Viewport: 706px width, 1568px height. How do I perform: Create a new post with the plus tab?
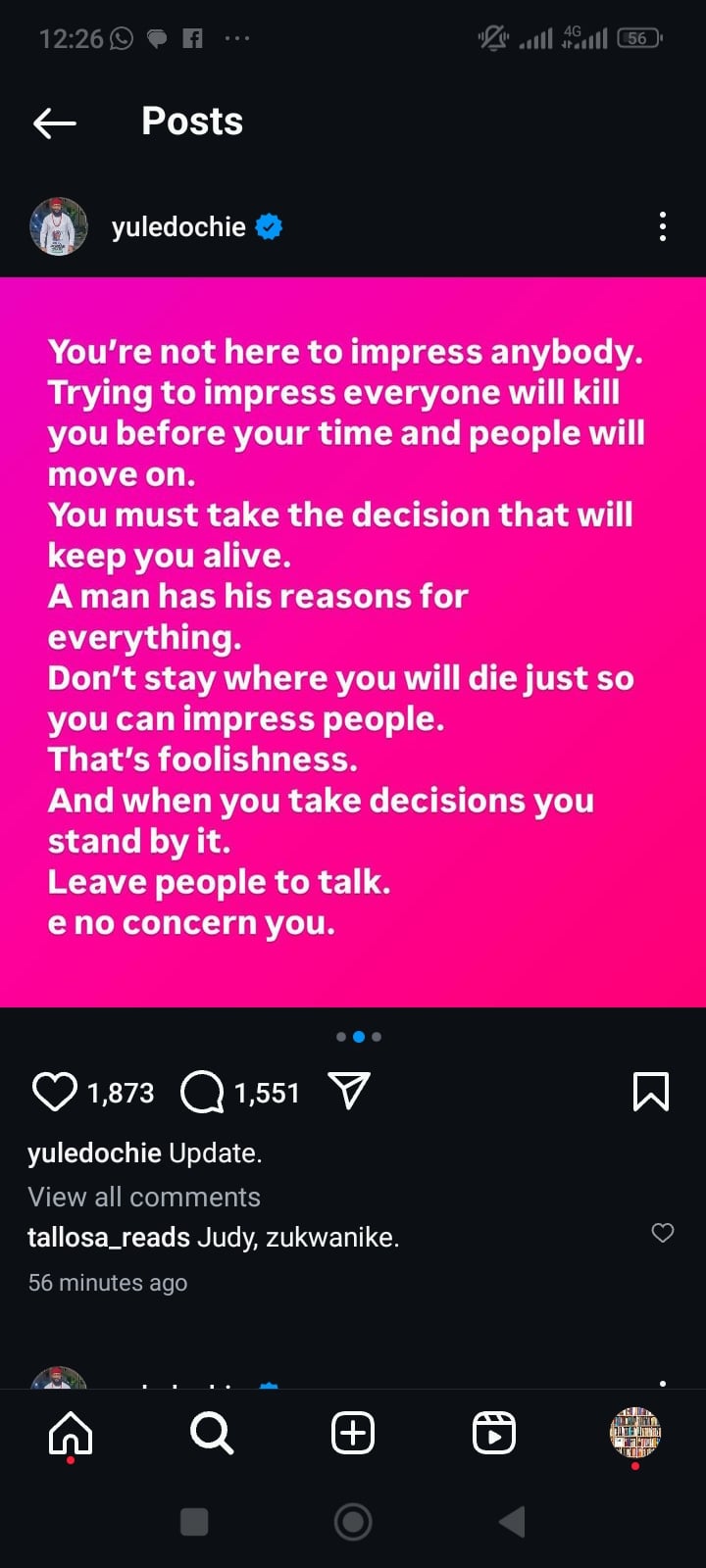coord(353,1434)
